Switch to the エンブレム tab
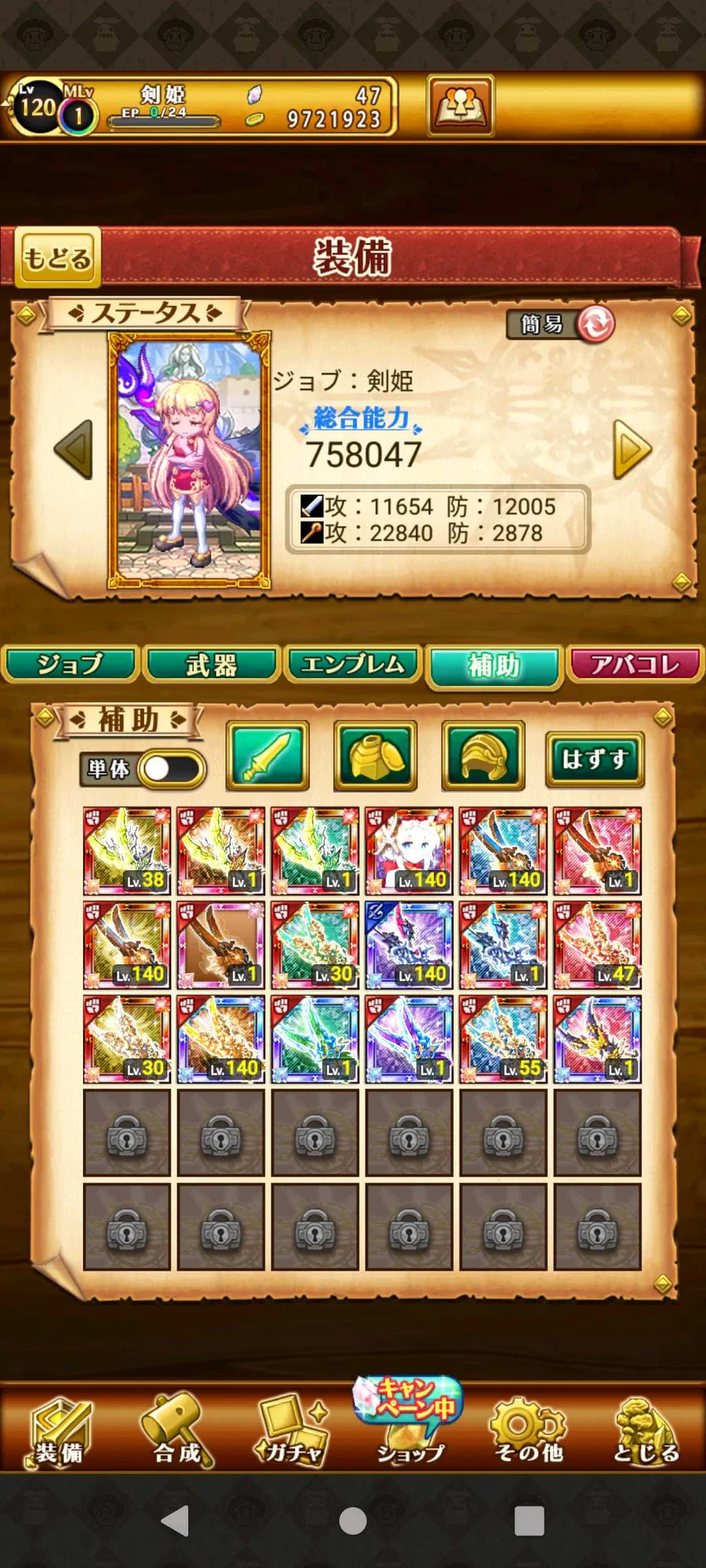Image resolution: width=706 pixels, height=1568 pixels. click(353, 665)
